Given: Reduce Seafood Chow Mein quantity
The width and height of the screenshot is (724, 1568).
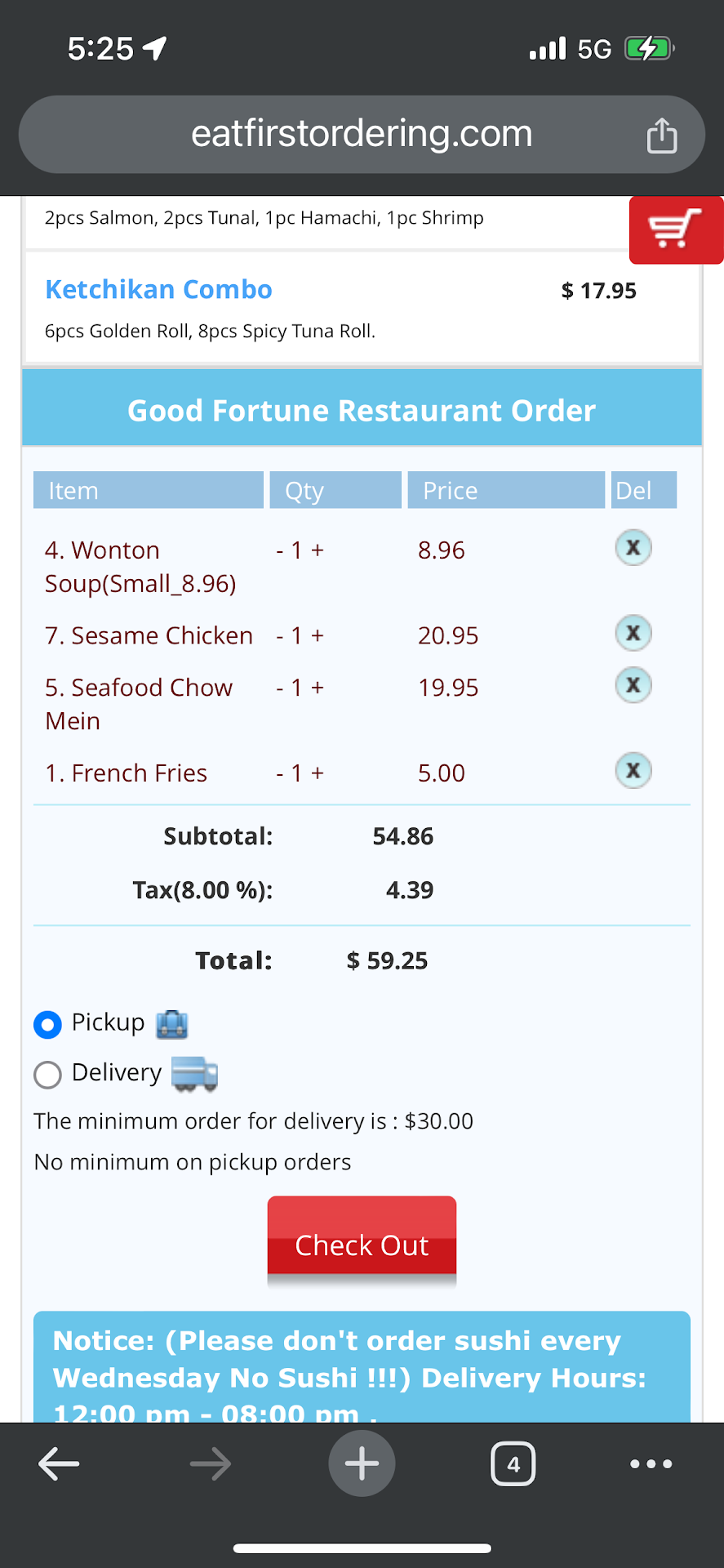Looking at the screenshot, I should coord(280,688).
